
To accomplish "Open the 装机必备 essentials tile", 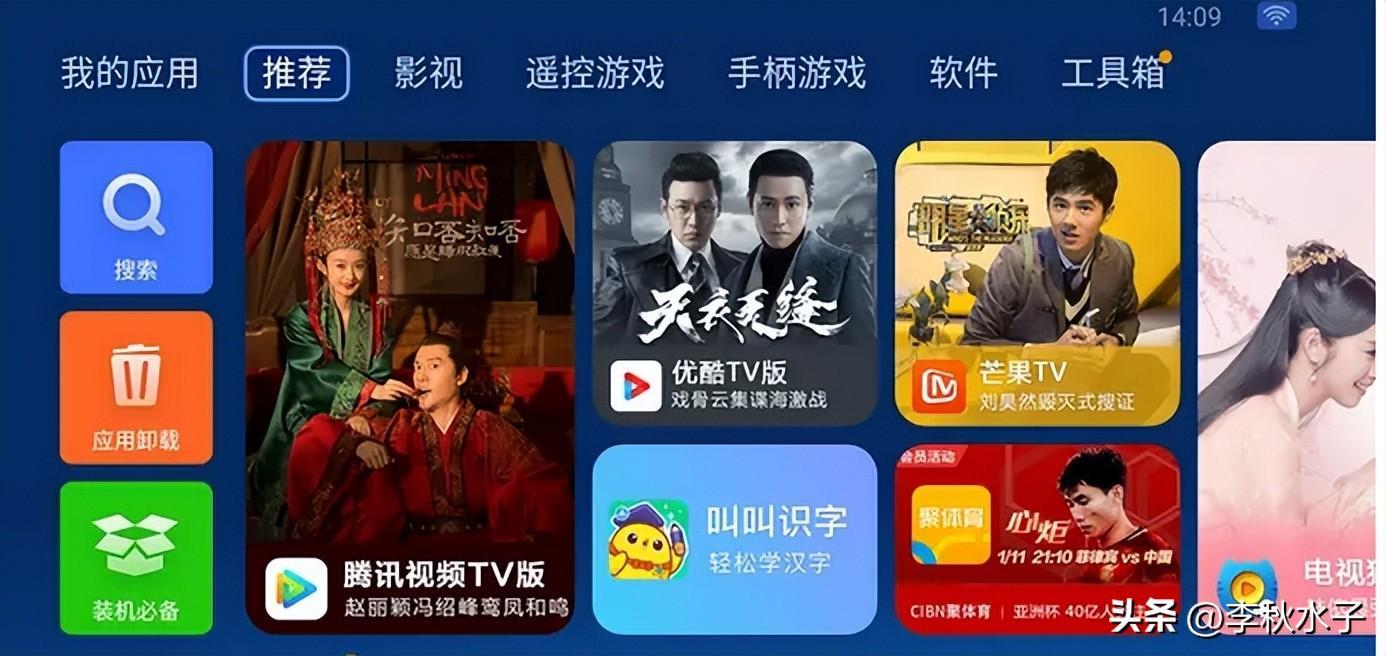I will 136,557.
